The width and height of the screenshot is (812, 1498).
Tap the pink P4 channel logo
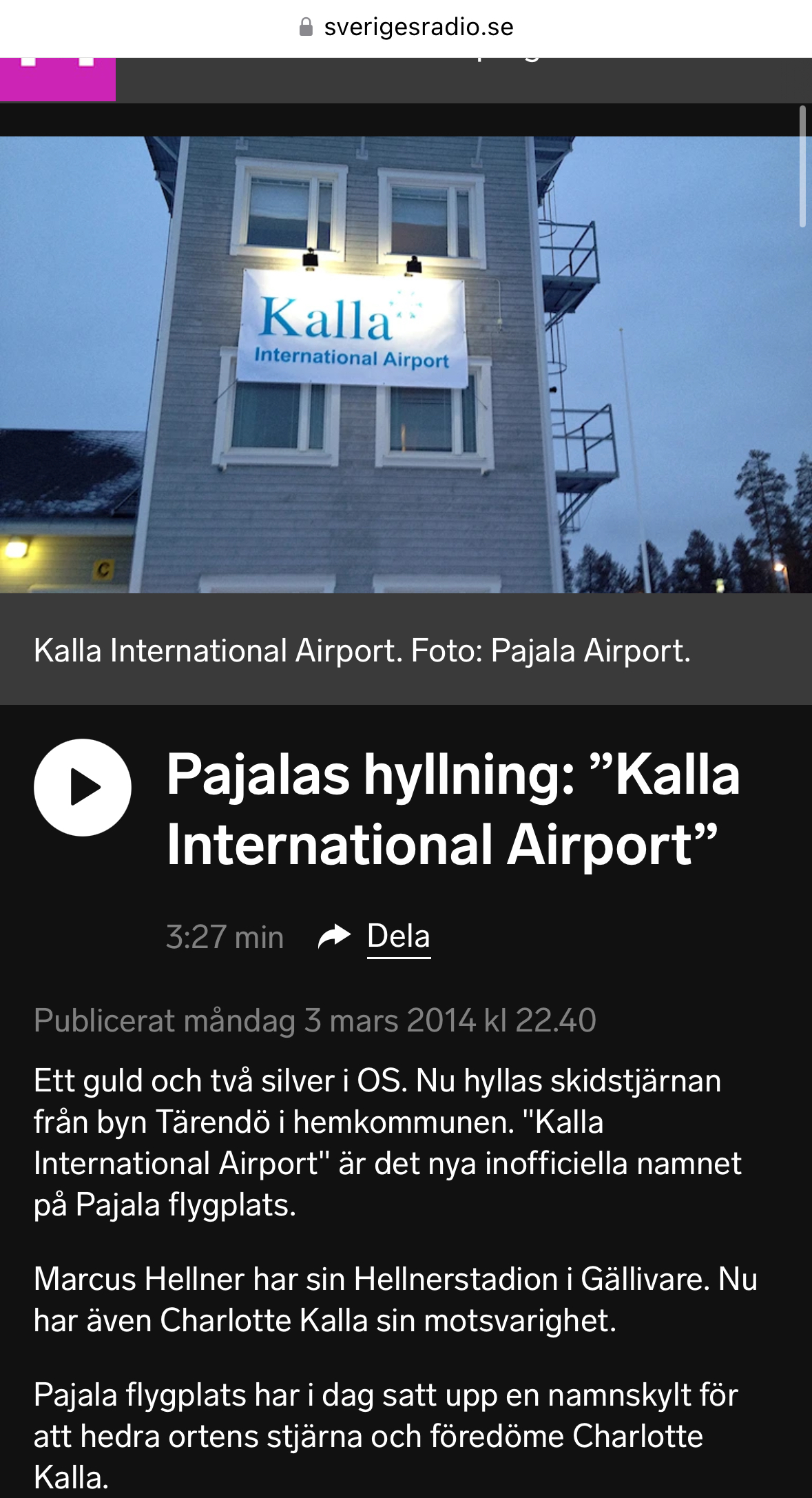click(x=57, y=79)
